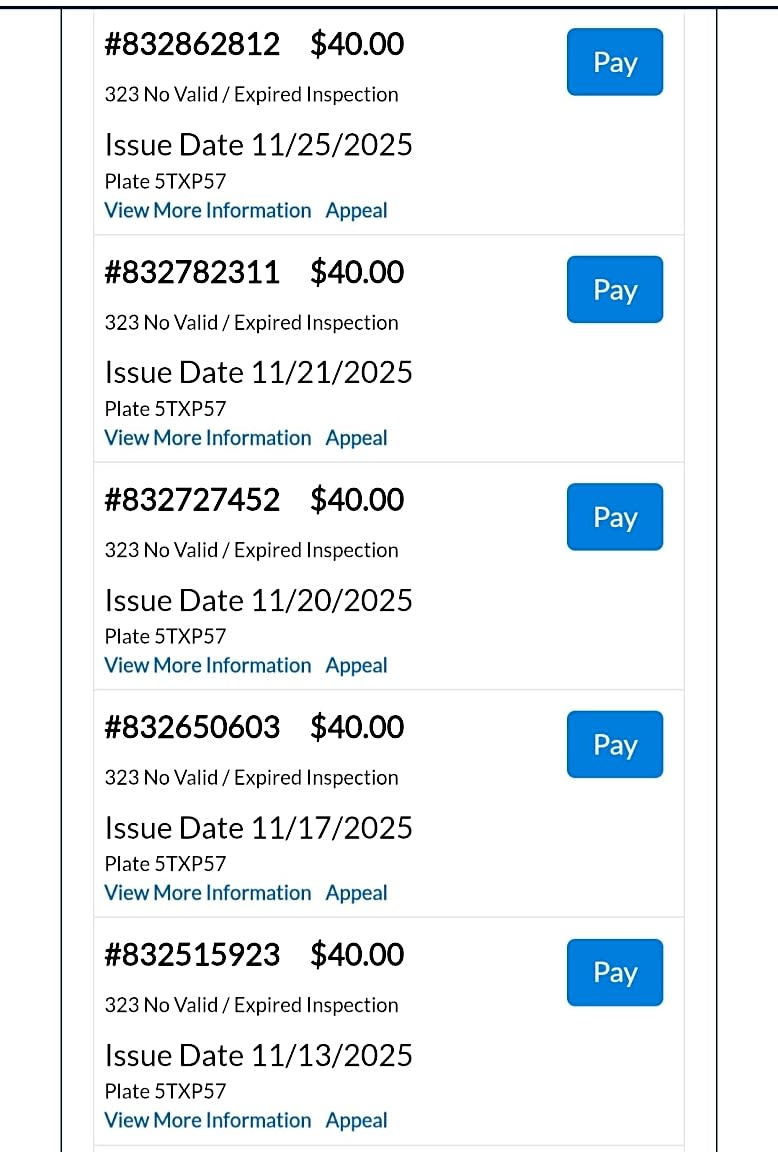The image size is (778, 1152).
Task: View more information for ticket #832515923
Action: [207, 1120]
